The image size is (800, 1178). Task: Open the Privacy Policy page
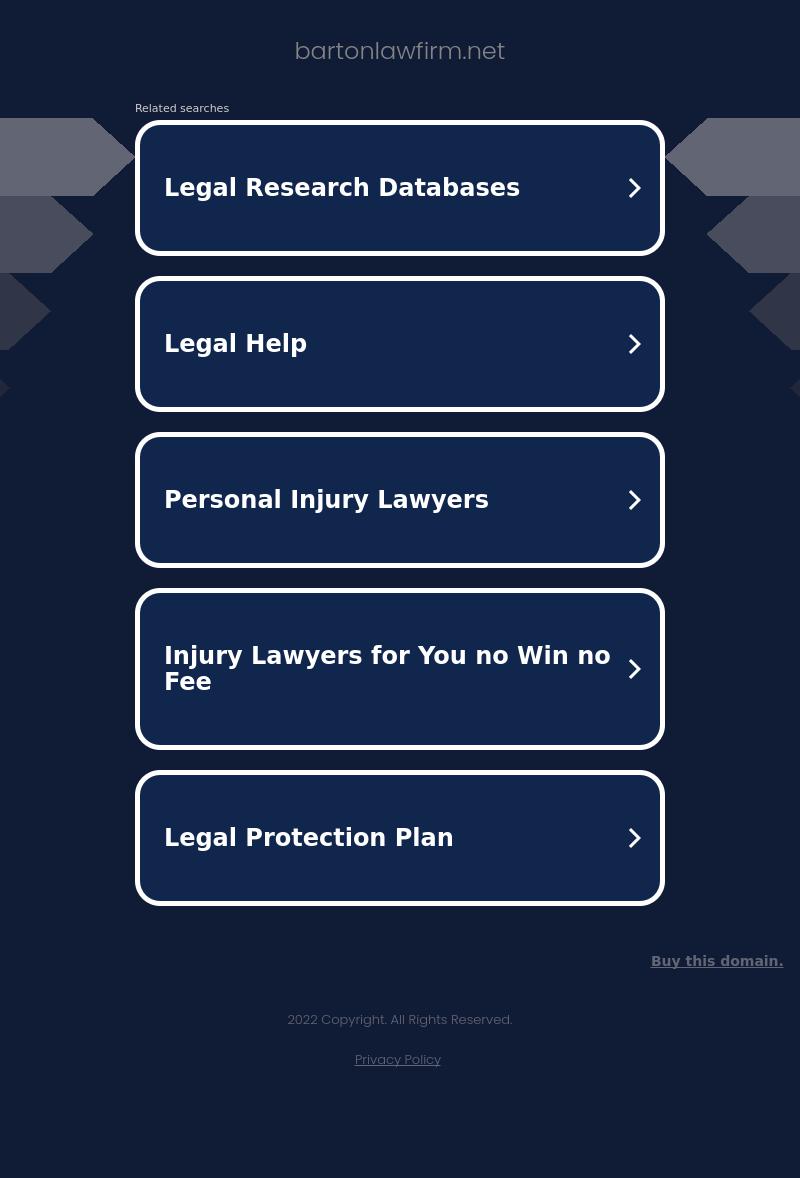398,1059
